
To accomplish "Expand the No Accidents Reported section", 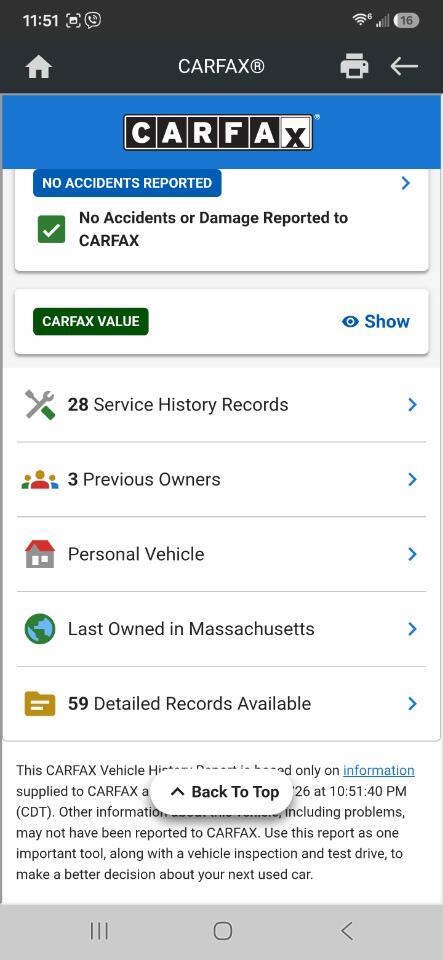I will (x=405, y=183).
